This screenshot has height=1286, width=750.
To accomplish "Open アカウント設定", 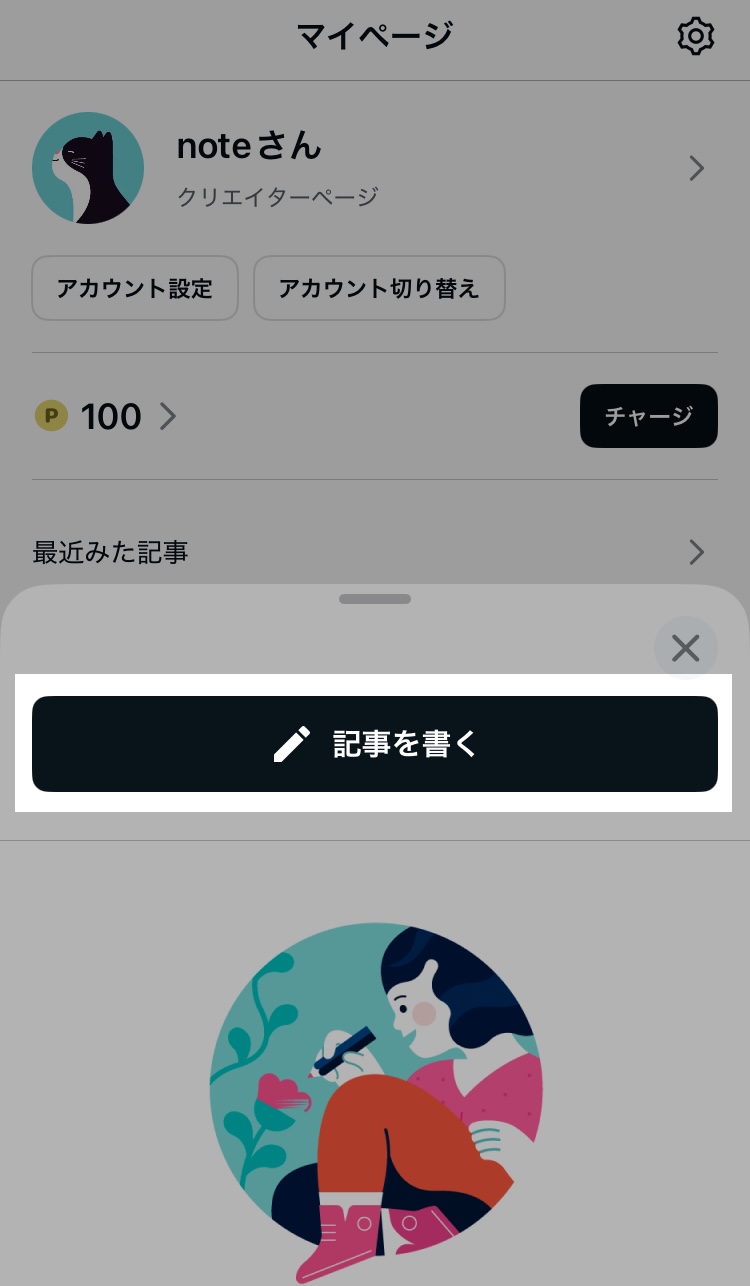I will (135, 288).
